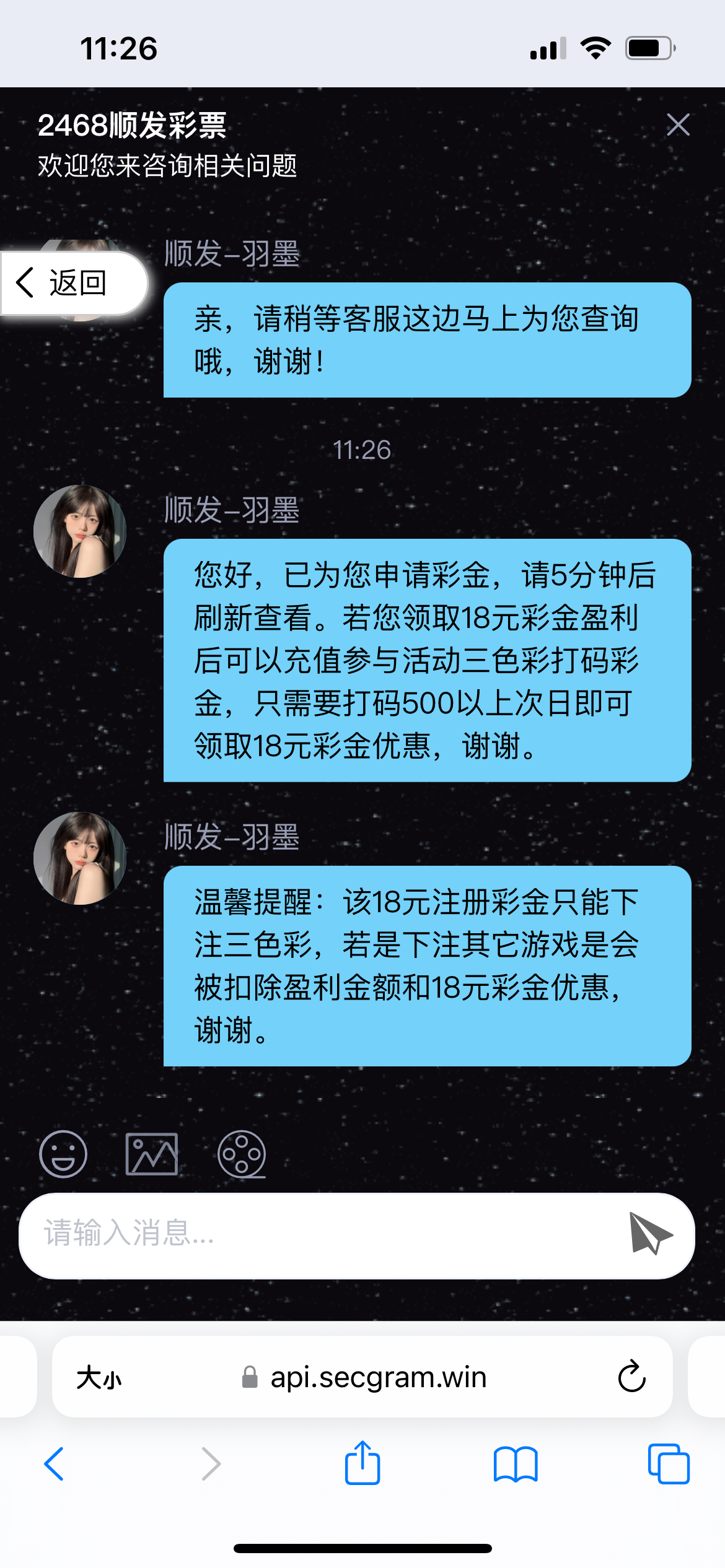Open the emoji picker
This screenshot has width=725, height=1568.
(63, 1154)
